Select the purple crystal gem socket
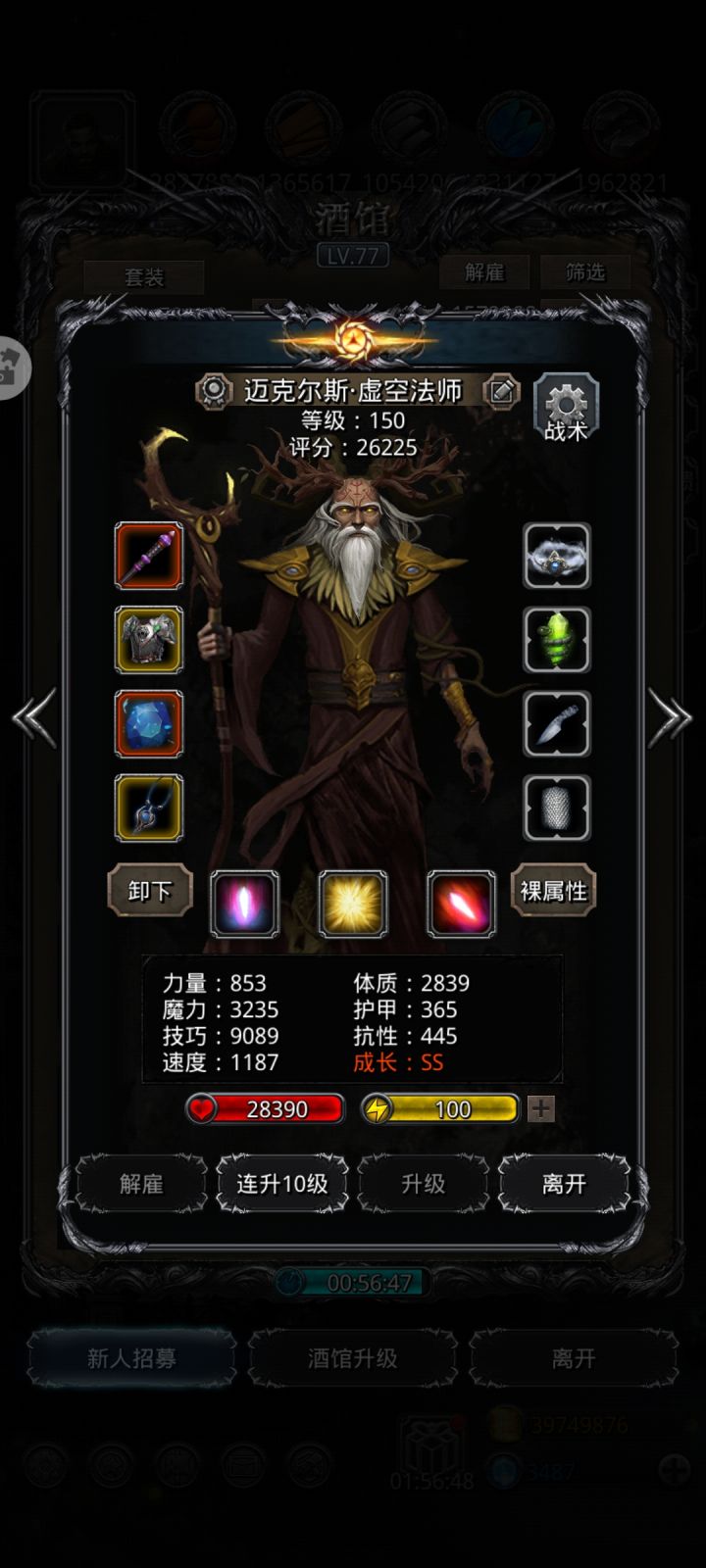Screen dimensions: 706x1568 tap(245, 904)
